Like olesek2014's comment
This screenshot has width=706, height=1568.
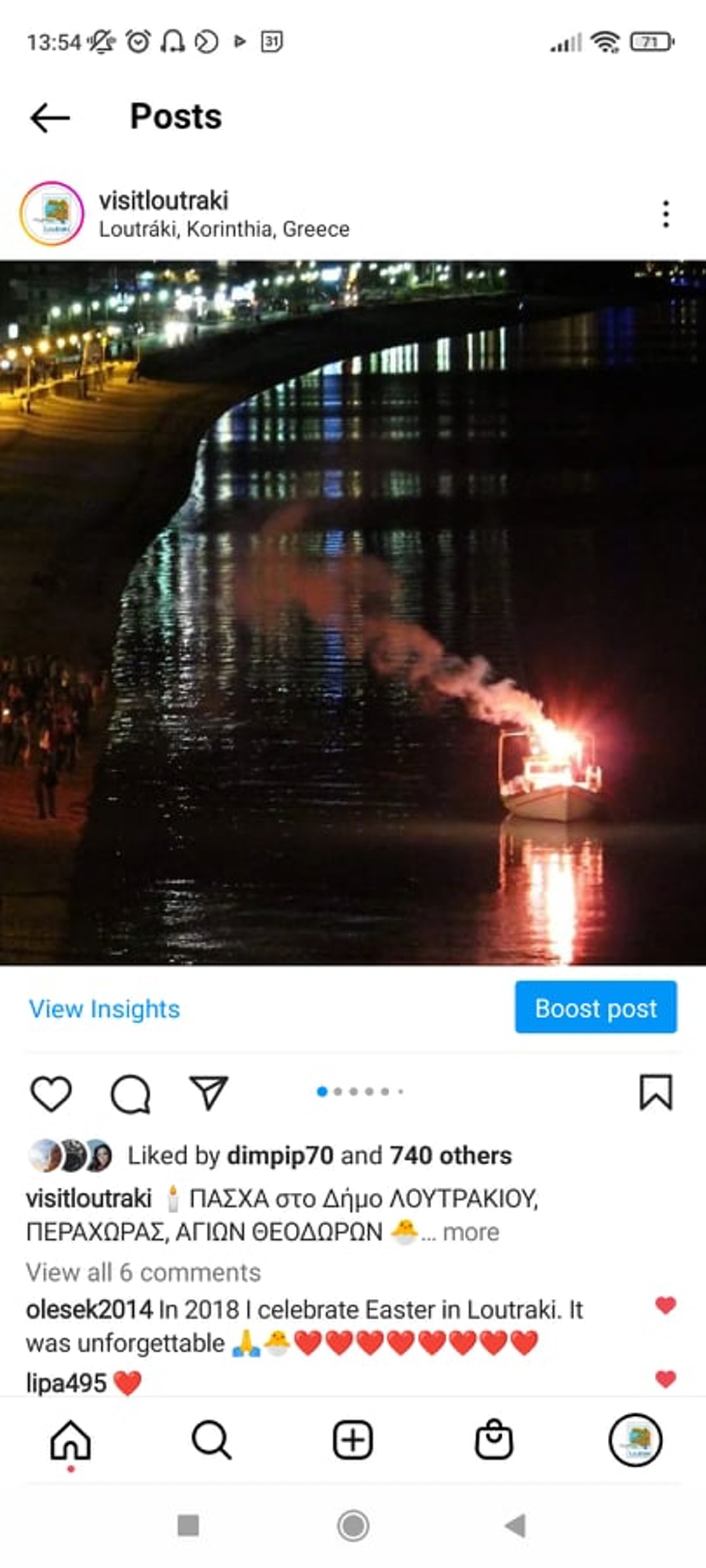[665, 1305]
